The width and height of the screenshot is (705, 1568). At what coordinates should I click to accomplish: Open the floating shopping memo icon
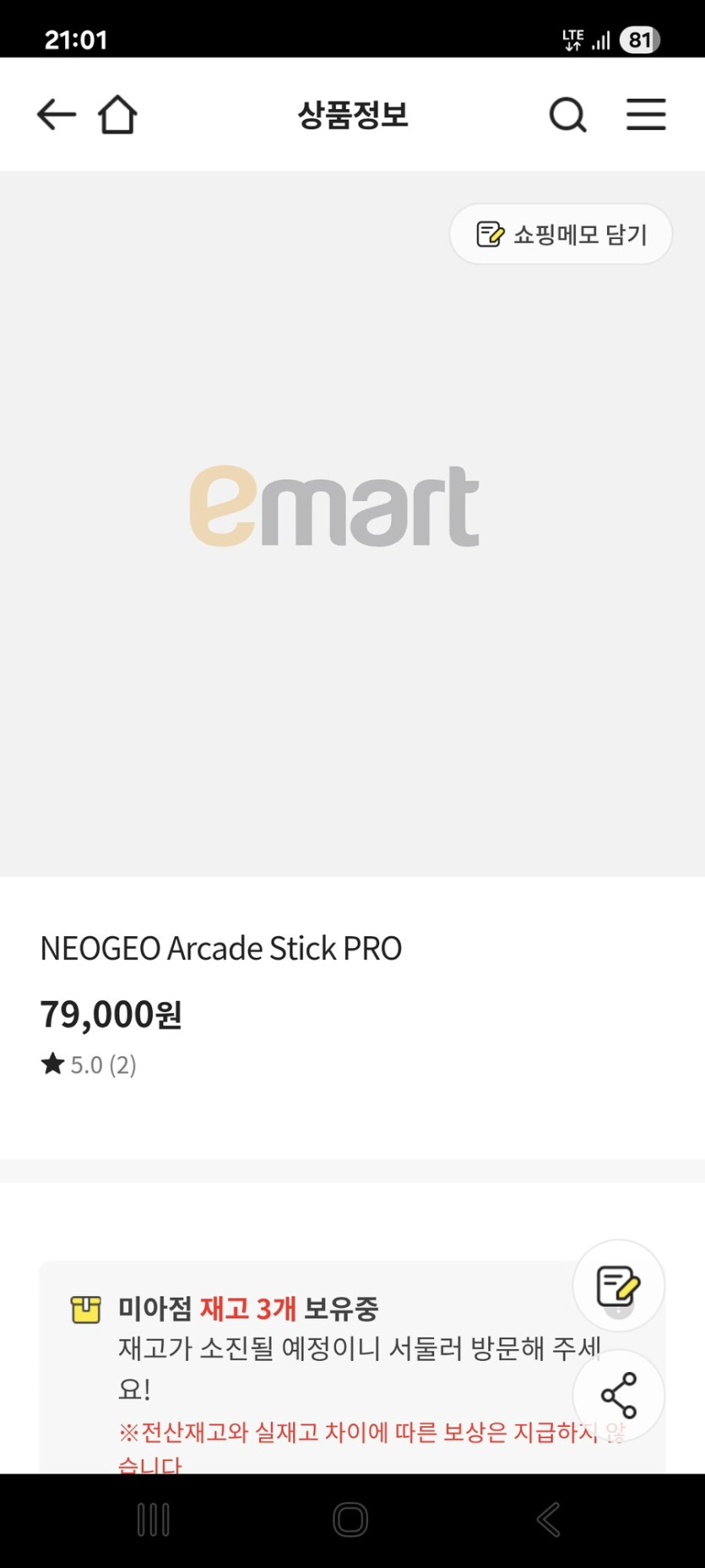point(617,1285)
